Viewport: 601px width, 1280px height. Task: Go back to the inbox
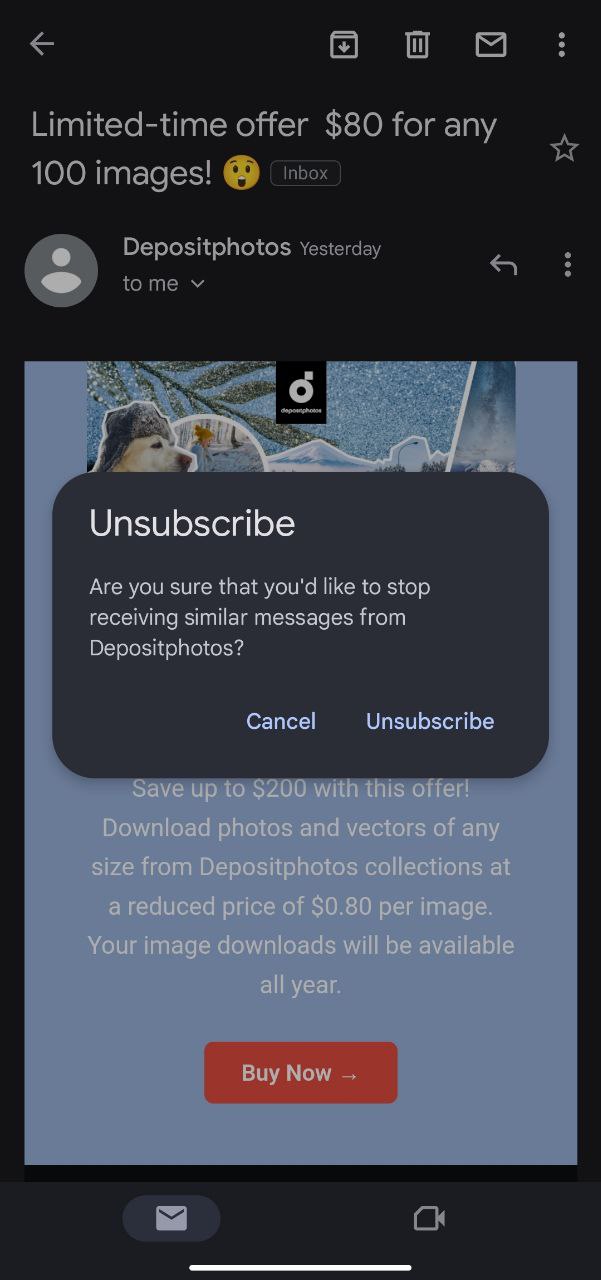click(42, 44)
